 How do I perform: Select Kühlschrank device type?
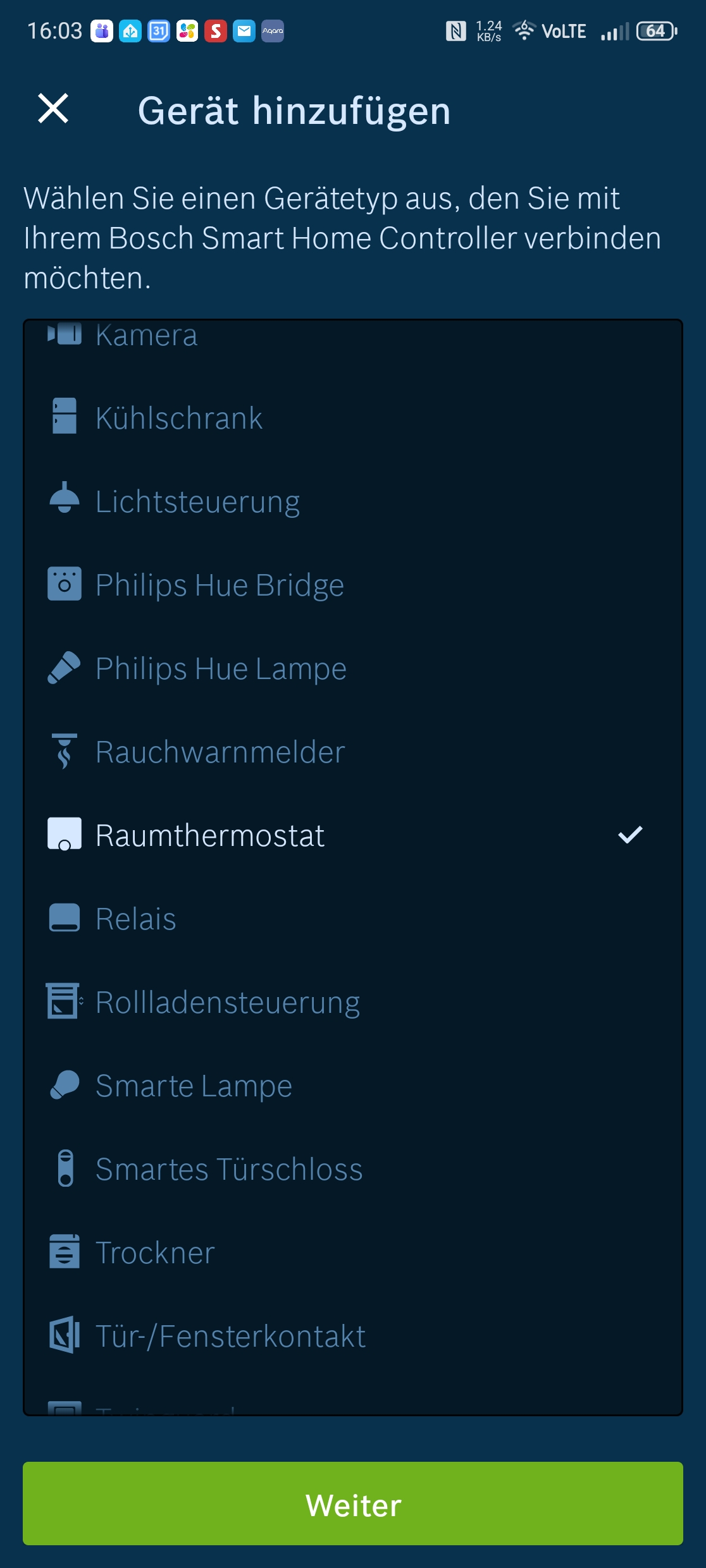coord(179,418)
